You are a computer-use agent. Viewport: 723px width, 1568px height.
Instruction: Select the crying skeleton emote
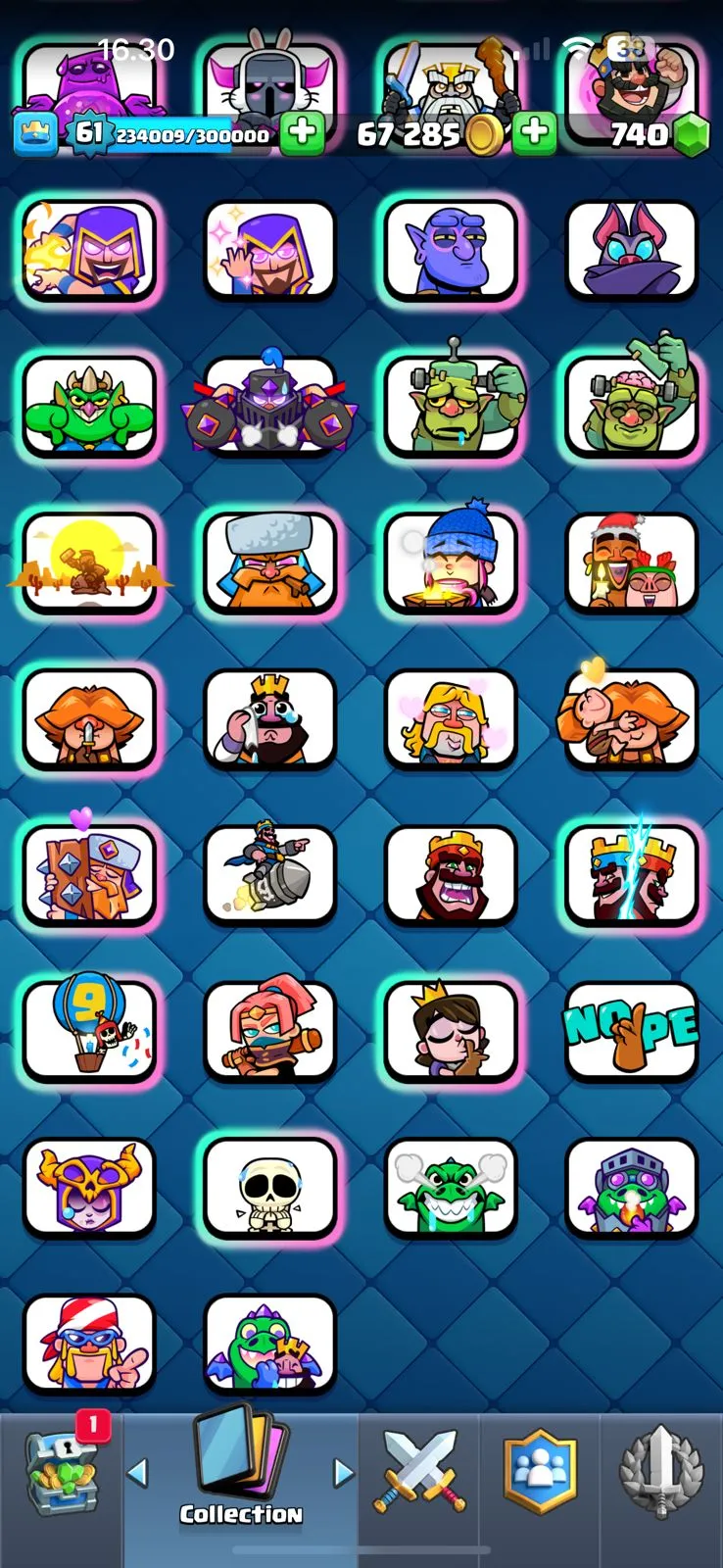coord(269,1189)
